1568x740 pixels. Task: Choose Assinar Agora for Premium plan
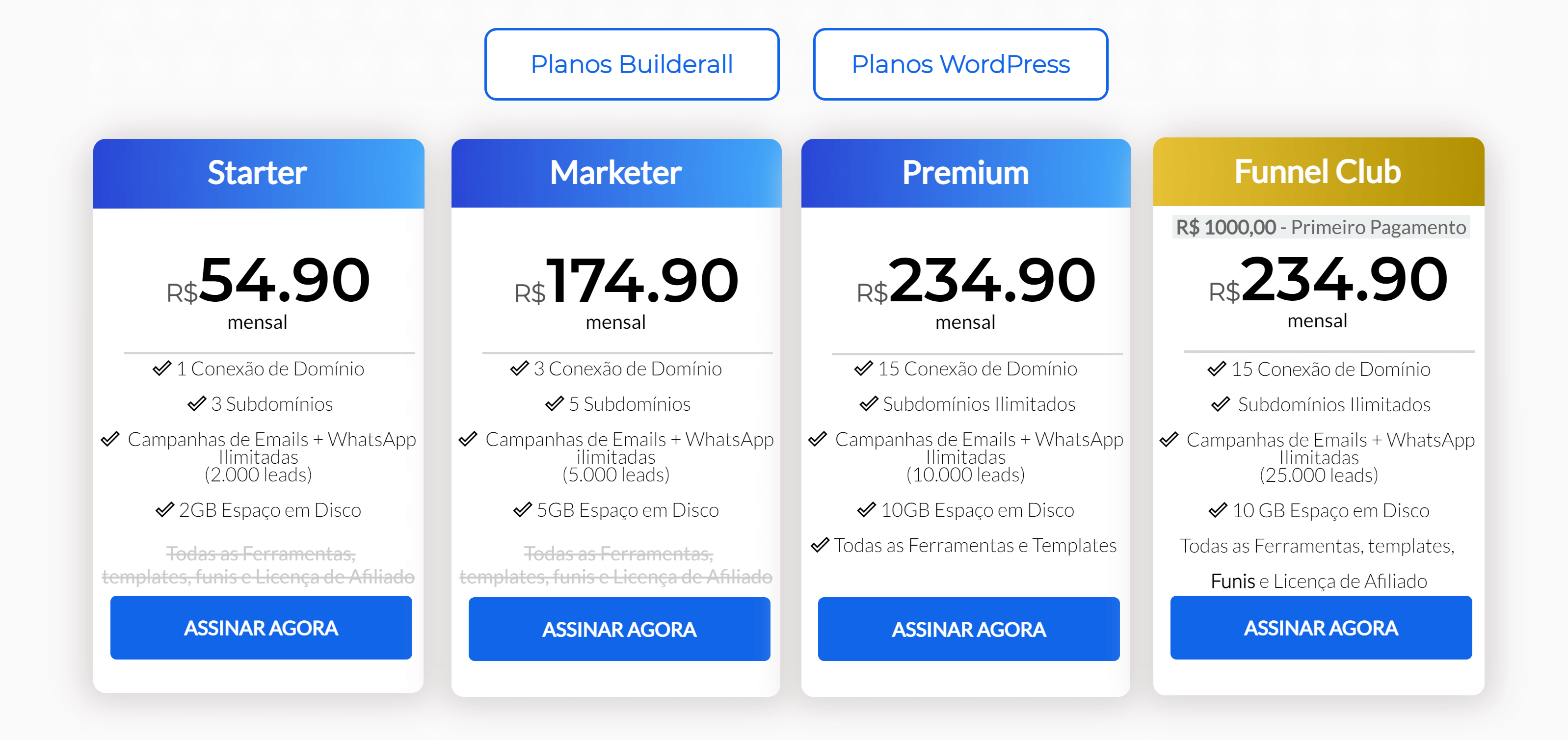click(x=968, y=629)
